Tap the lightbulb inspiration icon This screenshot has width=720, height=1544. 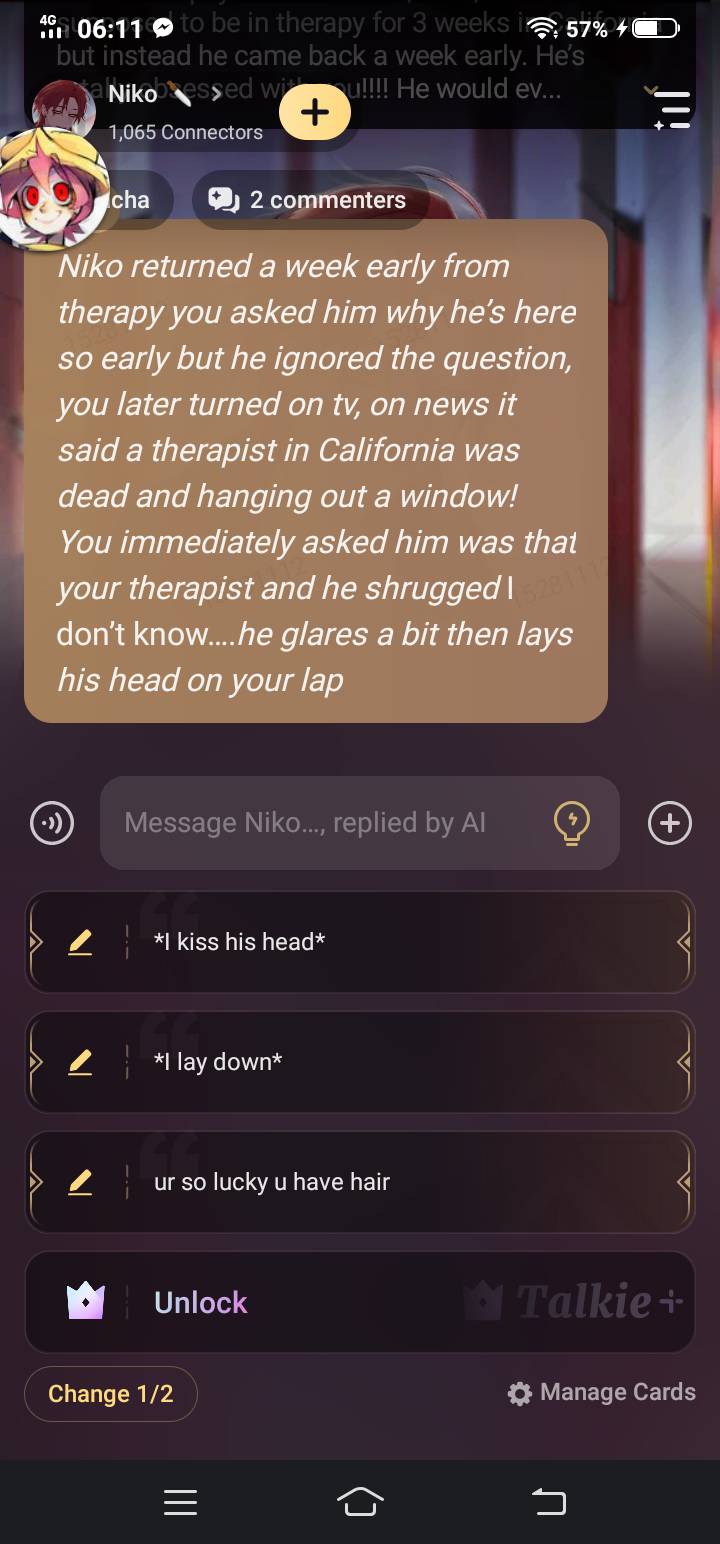click(x=571, y=824)
